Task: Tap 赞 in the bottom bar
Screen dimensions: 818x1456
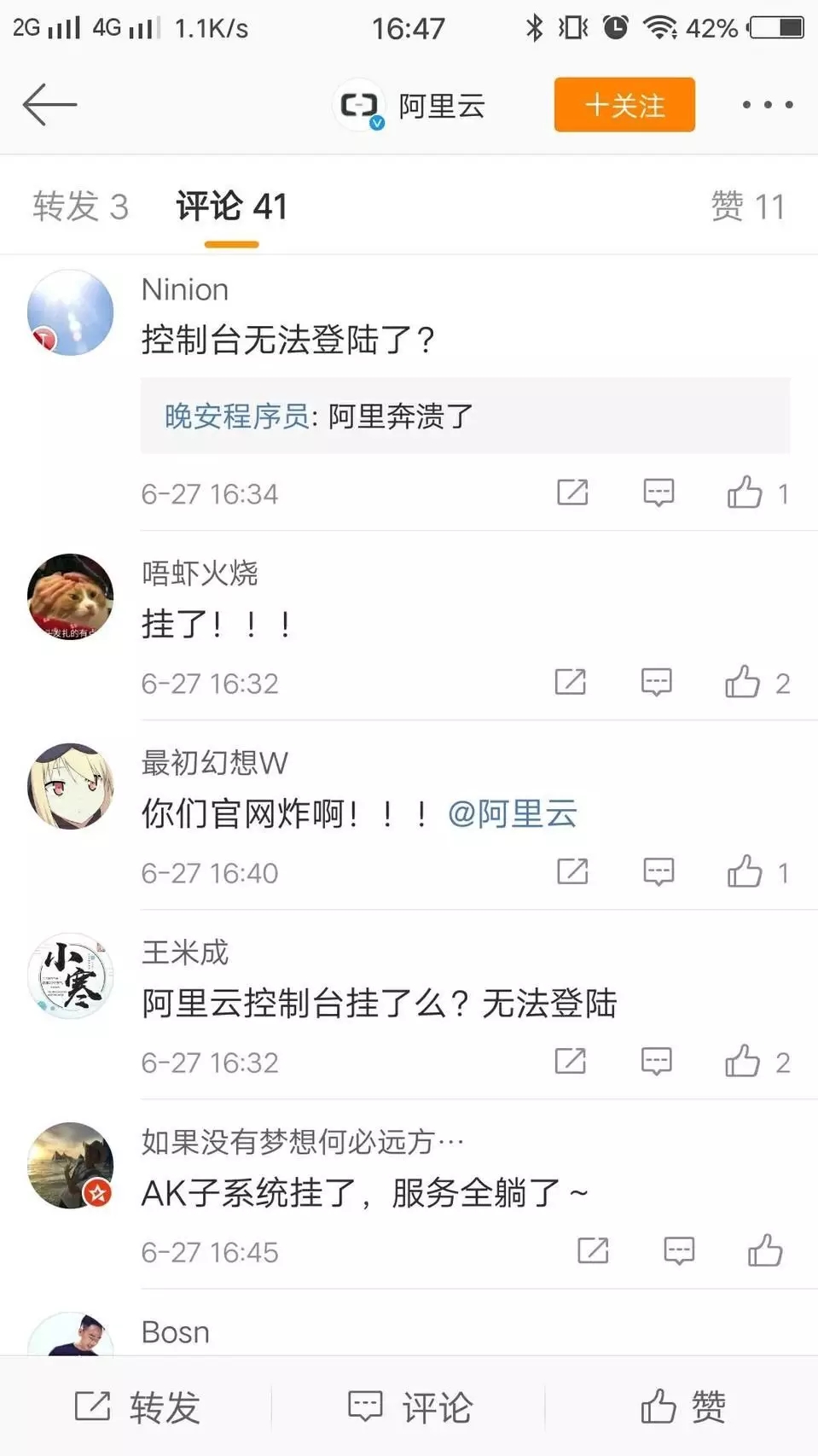Action: click(x=683, y=1407)
